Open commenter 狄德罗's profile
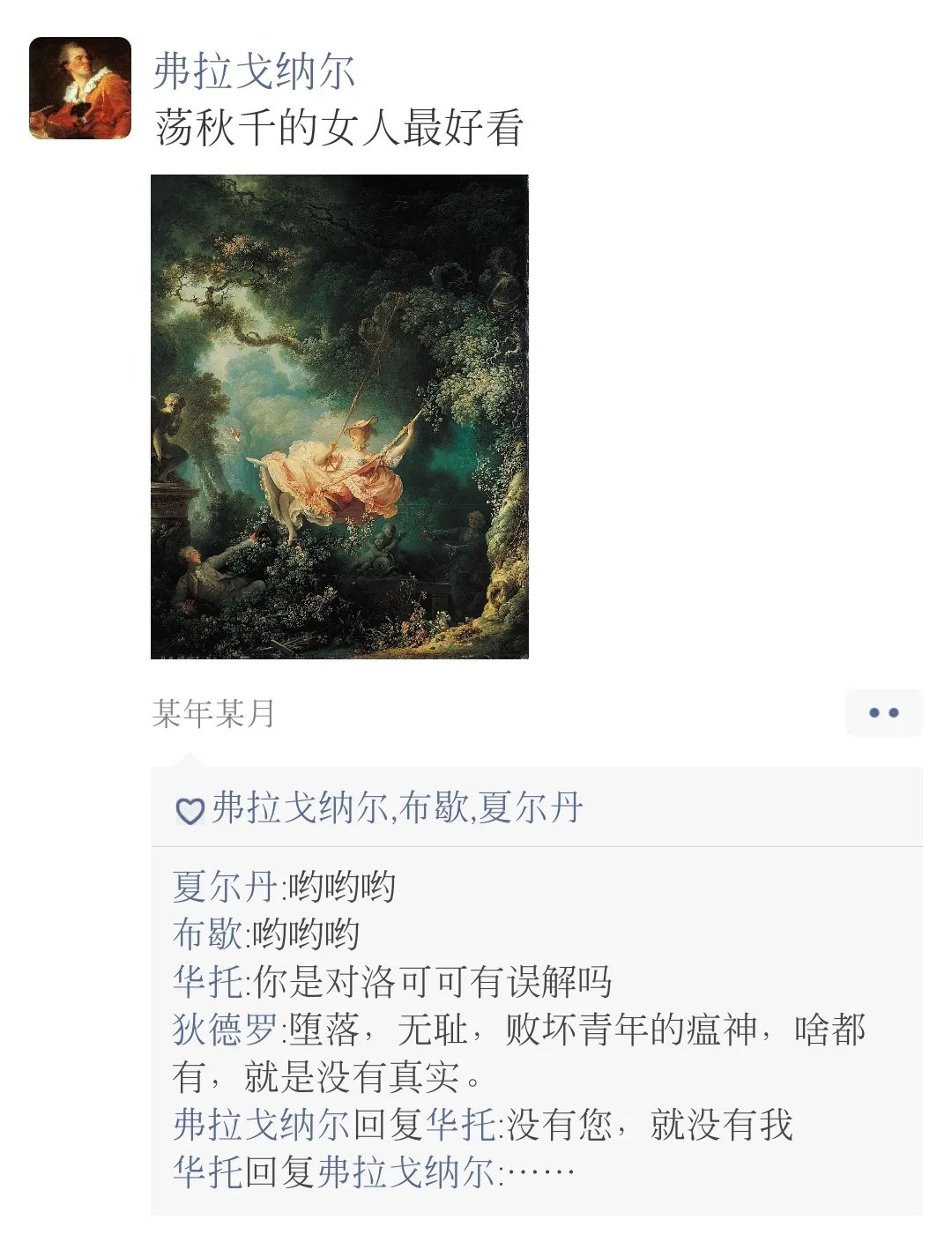 click(225, 1029)
